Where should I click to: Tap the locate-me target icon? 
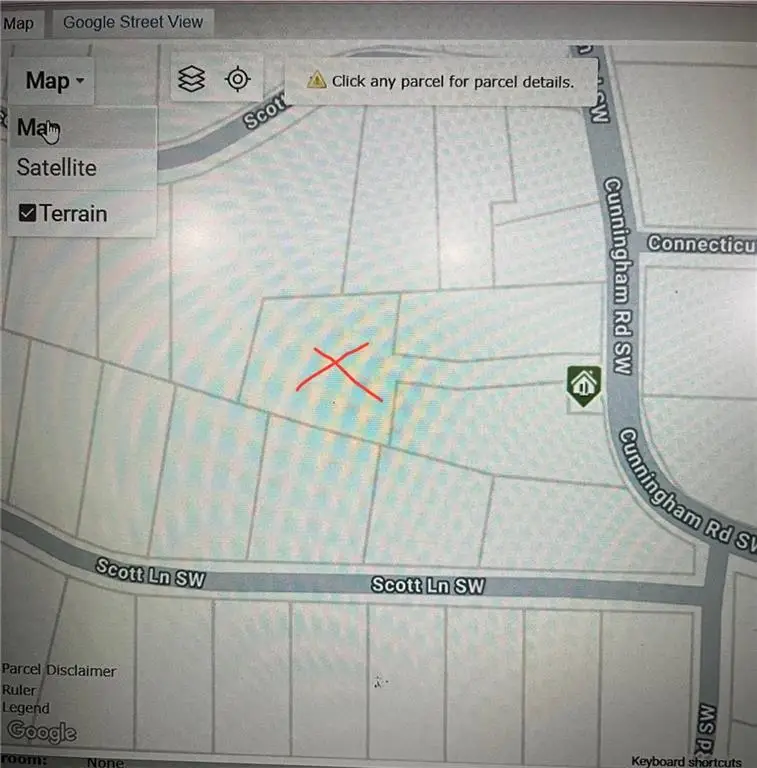[237, 80]
